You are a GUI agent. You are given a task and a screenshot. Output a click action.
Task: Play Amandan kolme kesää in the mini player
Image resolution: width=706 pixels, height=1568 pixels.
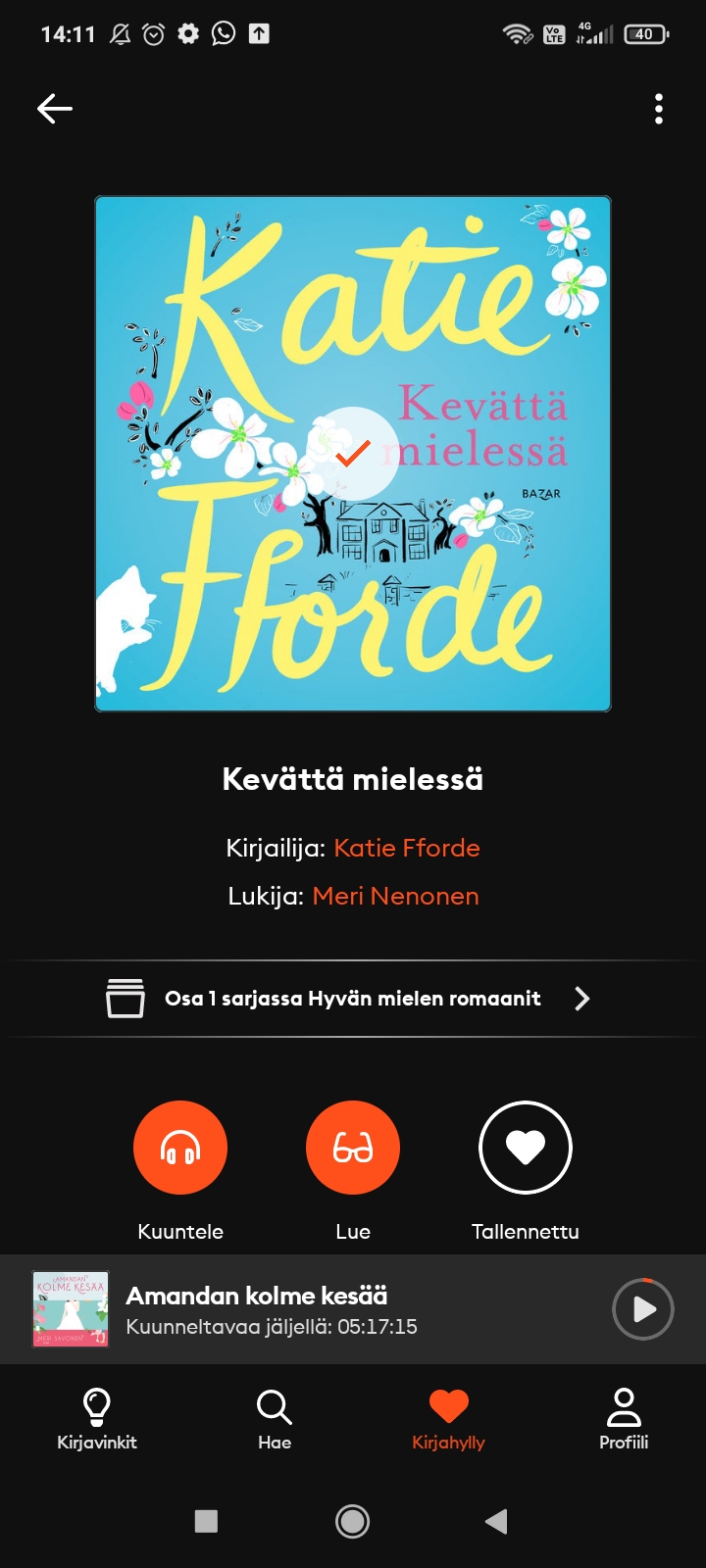(643, 1308)
